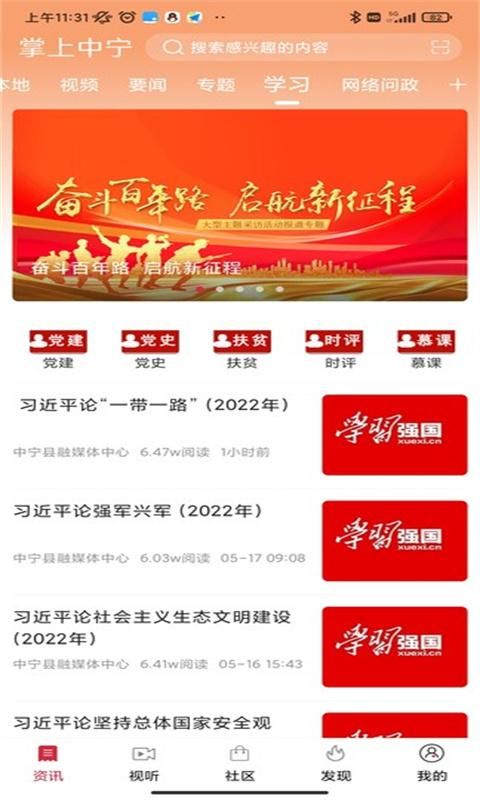Open the 慕课 category
This screenshot has width=480, height=800.
pyautogui.click(x=426, y=349)
